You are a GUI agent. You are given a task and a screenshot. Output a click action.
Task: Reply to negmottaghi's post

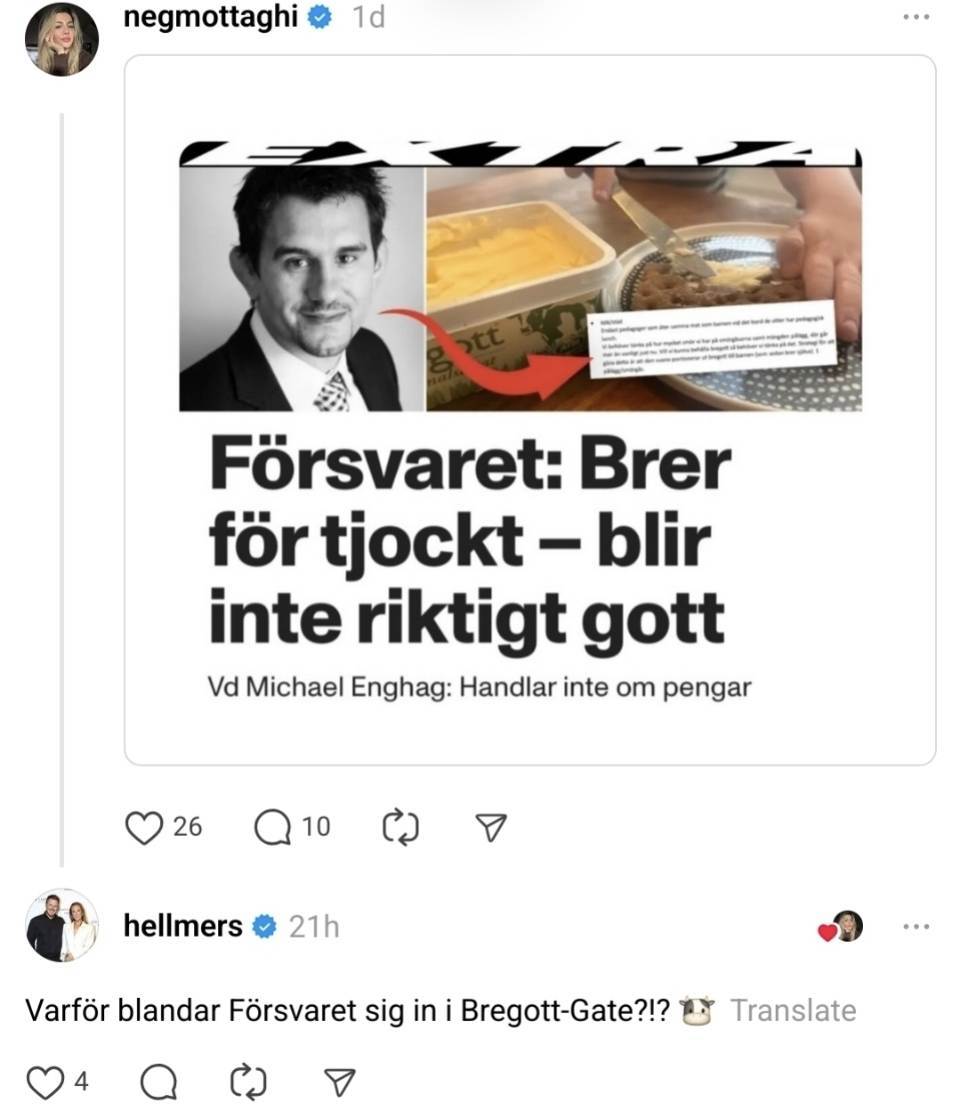(x=272, y=827)
